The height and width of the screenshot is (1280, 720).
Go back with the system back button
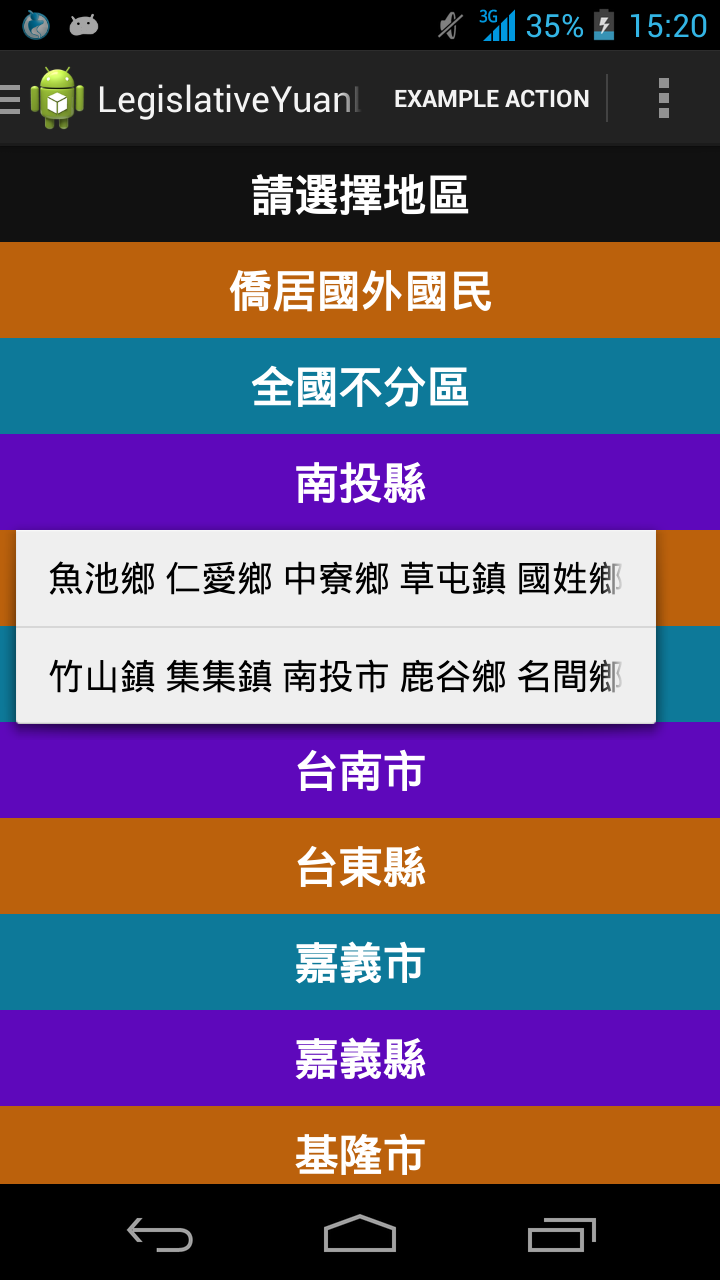[160, 1234]
